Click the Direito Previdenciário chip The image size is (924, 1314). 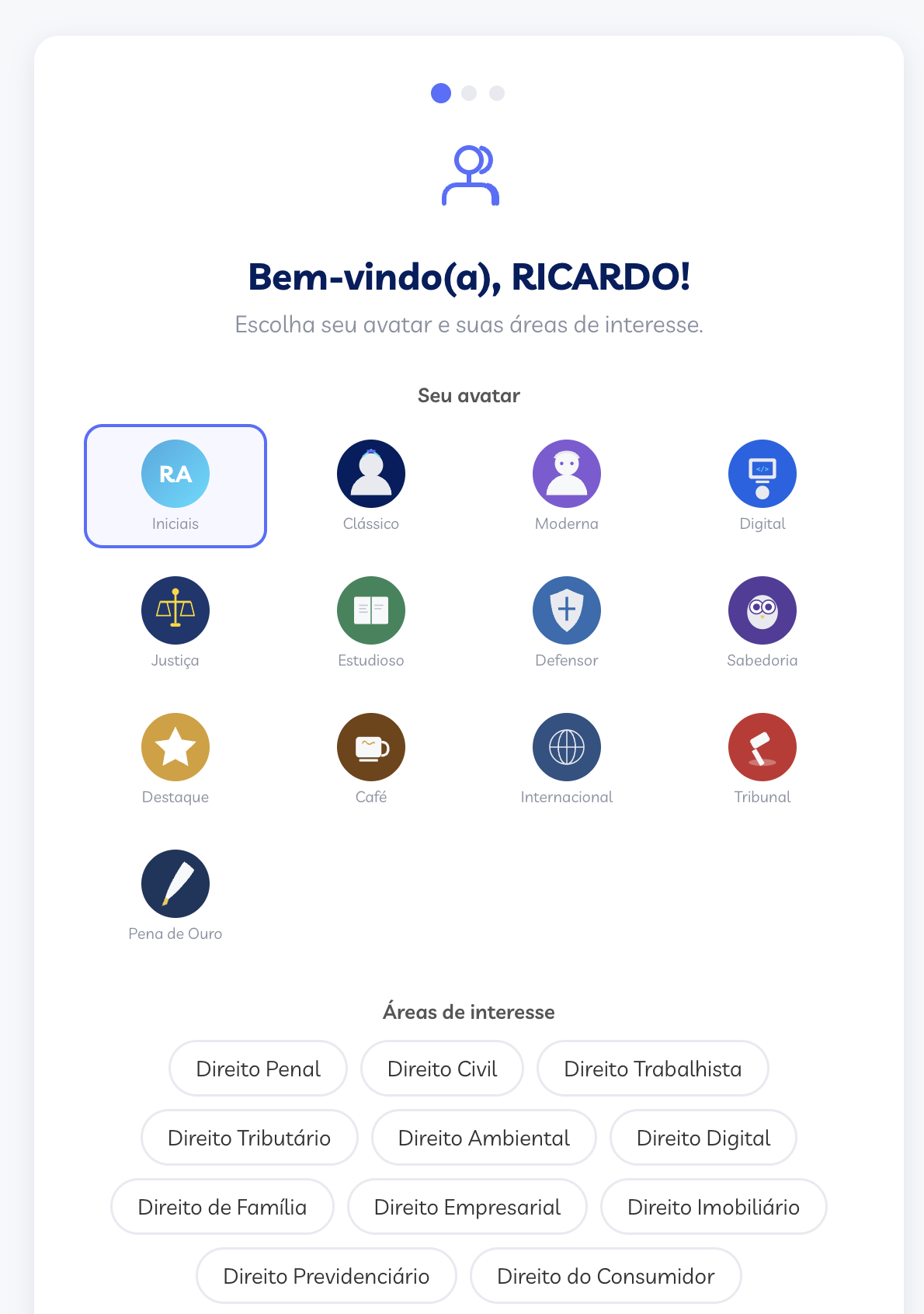click(x=326, y=1276)
